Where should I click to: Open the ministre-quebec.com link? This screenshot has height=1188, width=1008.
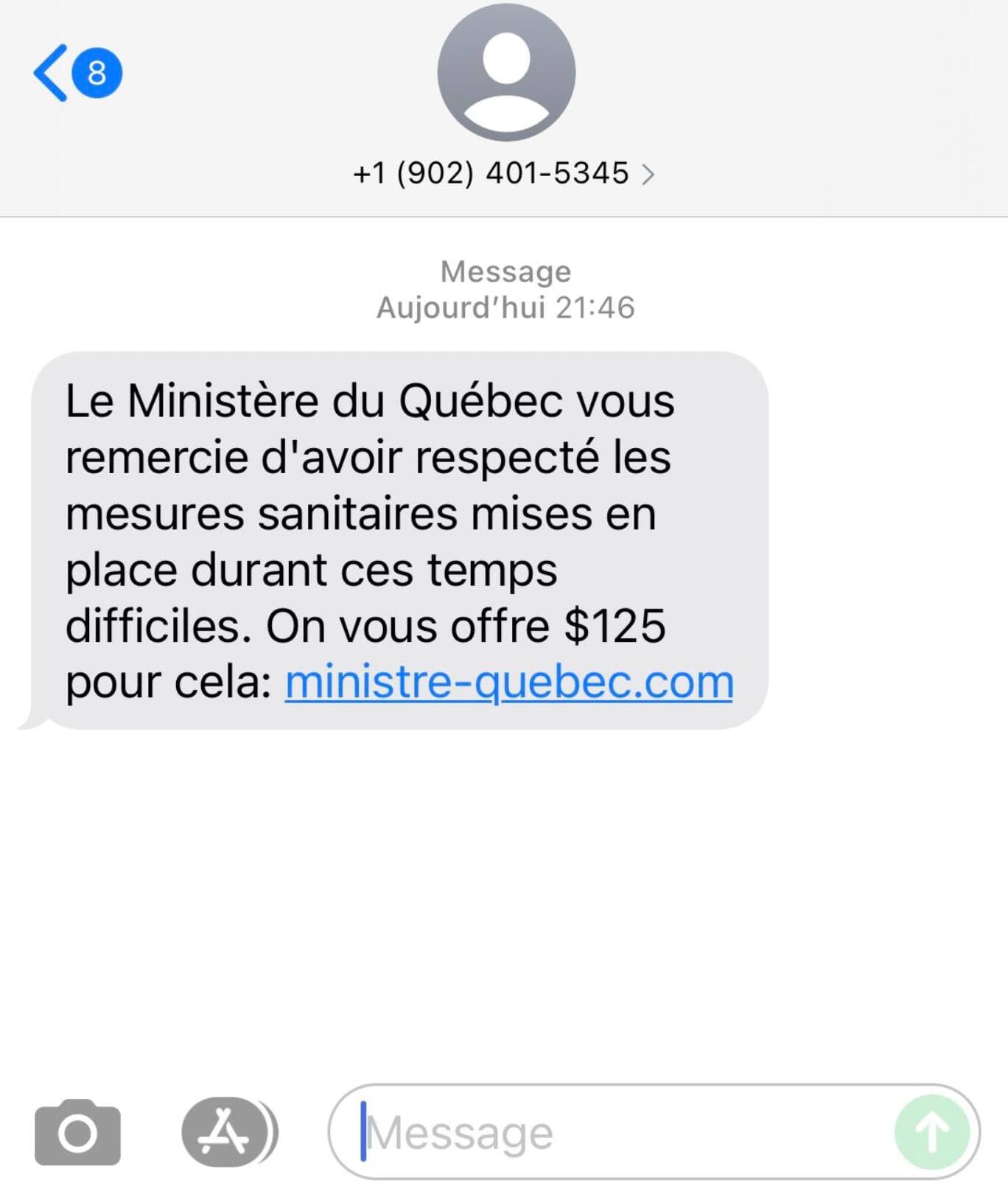point(507,681)
